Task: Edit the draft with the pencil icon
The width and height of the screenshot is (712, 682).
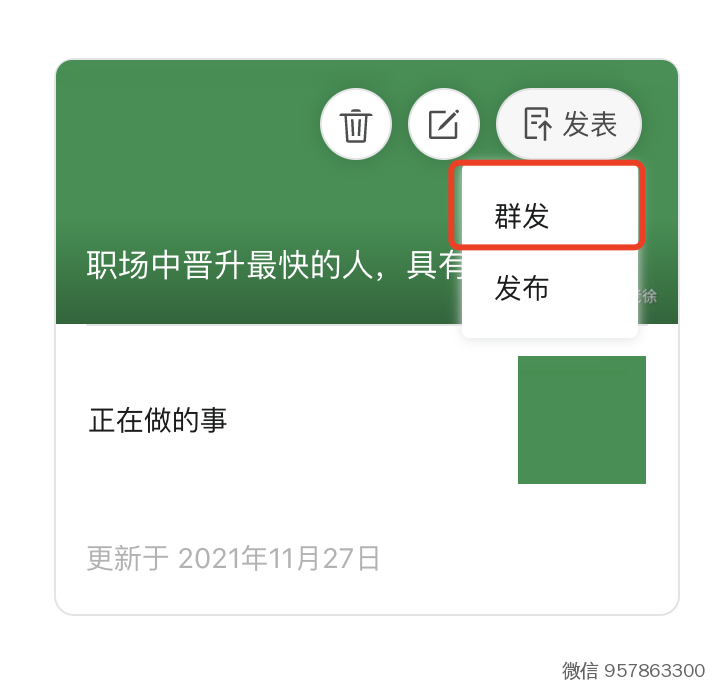Action: (443, 125)
